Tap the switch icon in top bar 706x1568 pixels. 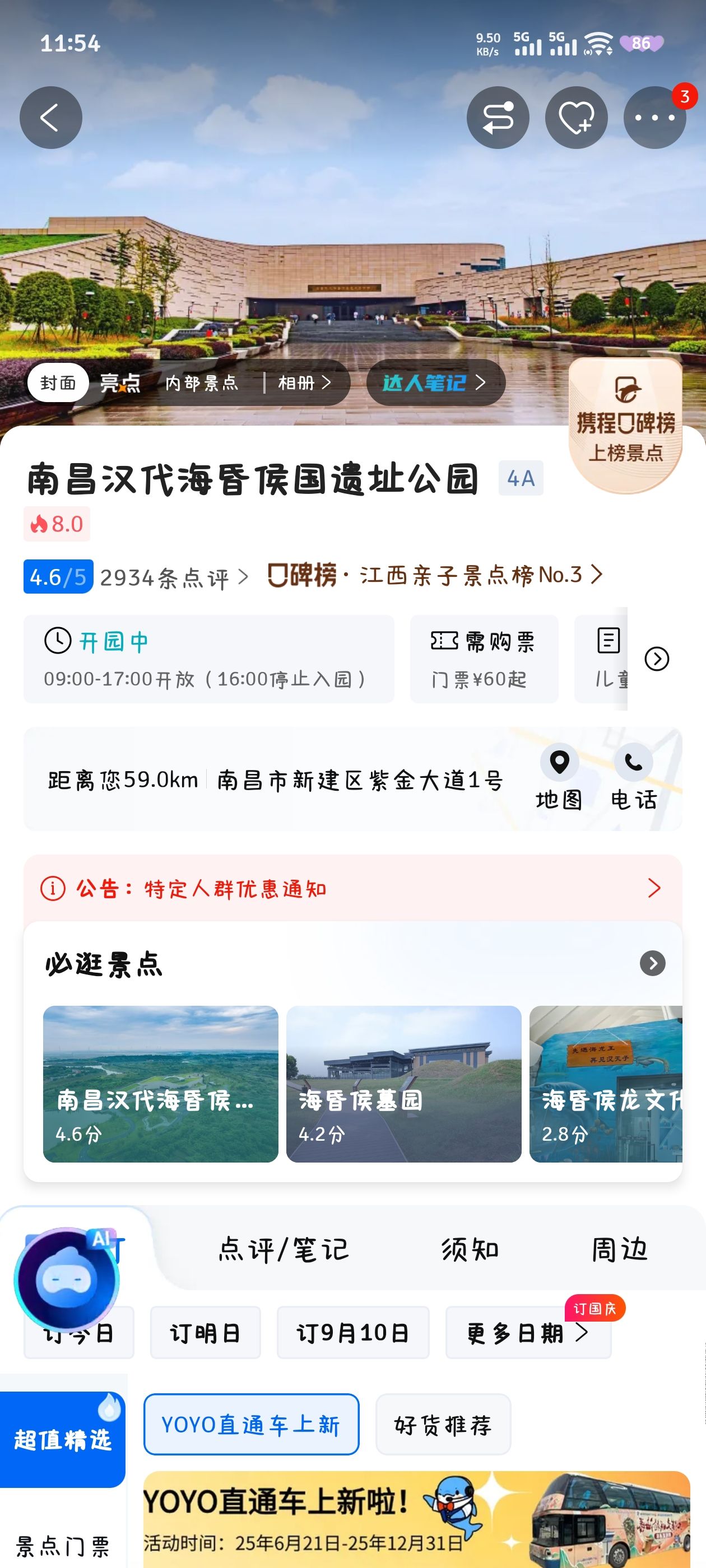498,118
